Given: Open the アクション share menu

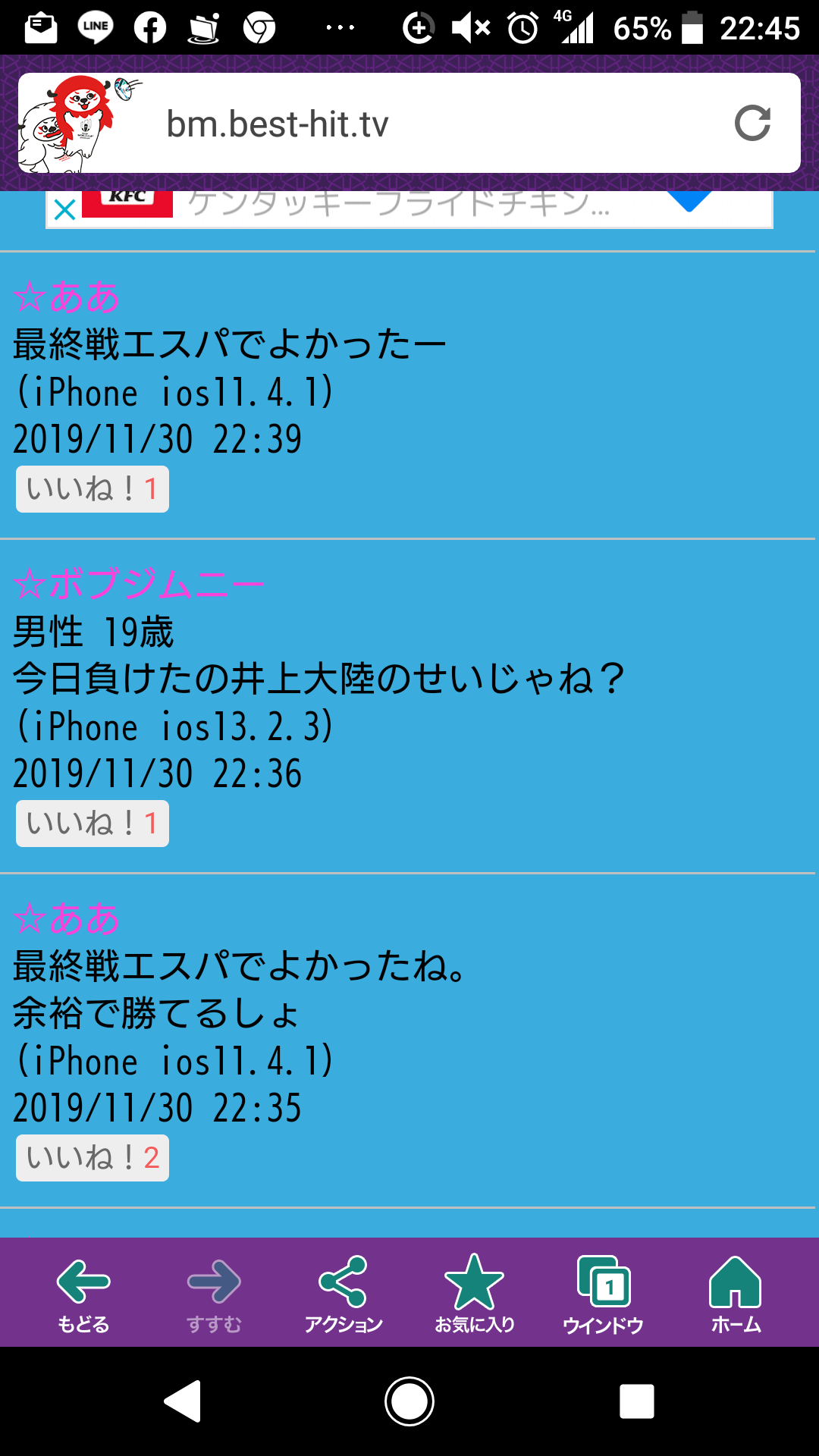Looking at the screenshot, I should pyautogui.click(x=344, y=1294).
